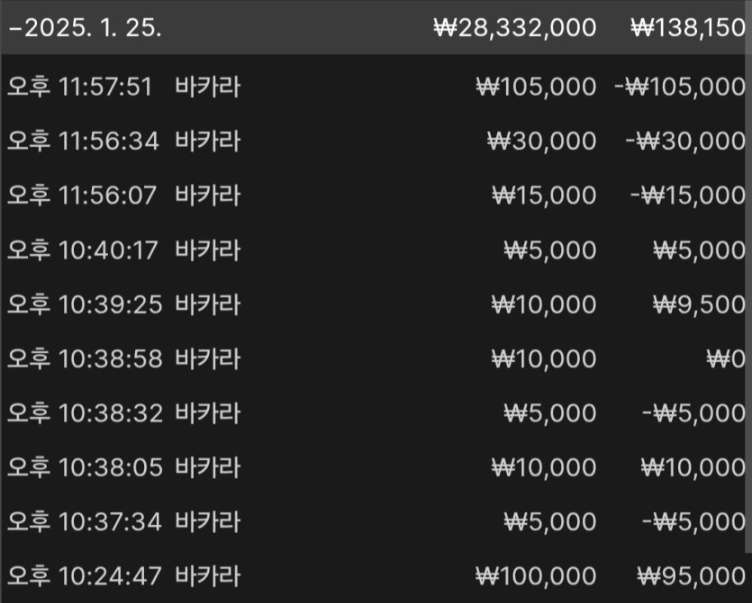Open the 오후 10:38:05 바카라 record
This screenshot has height=603, width=753.
[375, 466]
